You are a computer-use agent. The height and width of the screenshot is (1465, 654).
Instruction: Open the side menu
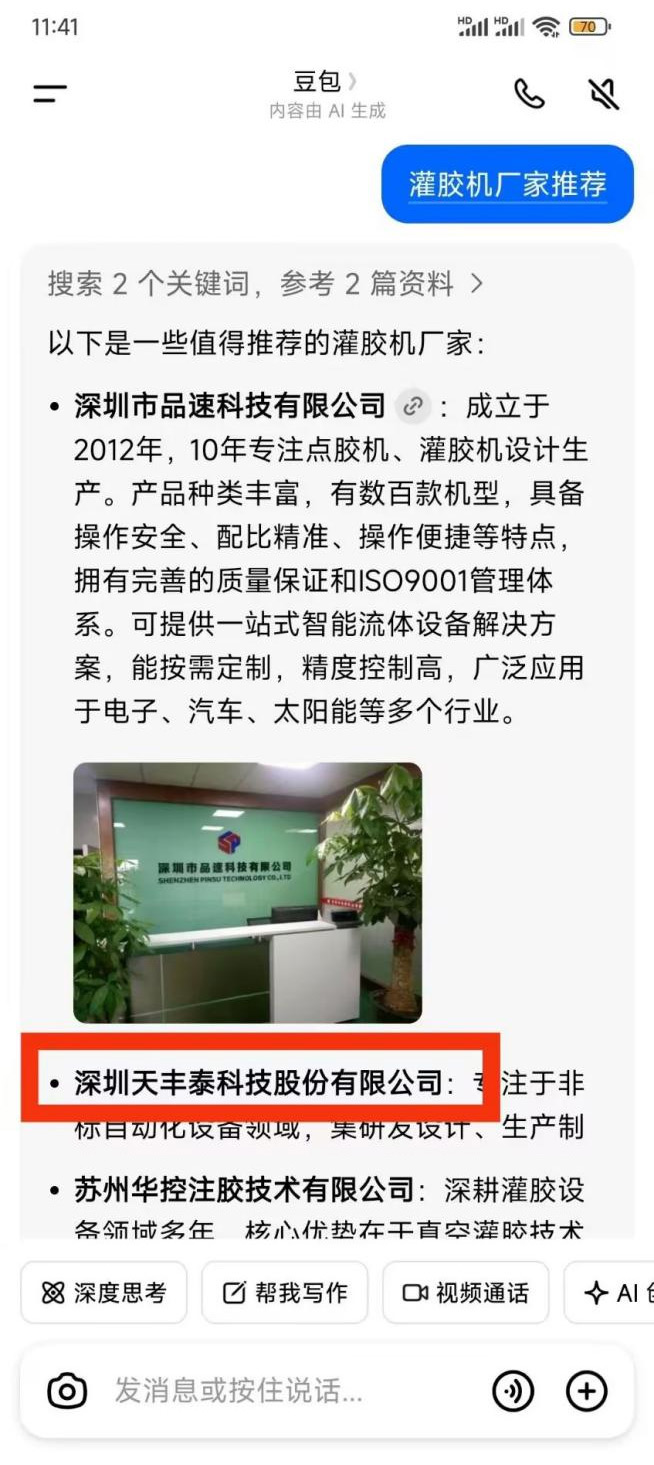[50, 94]
